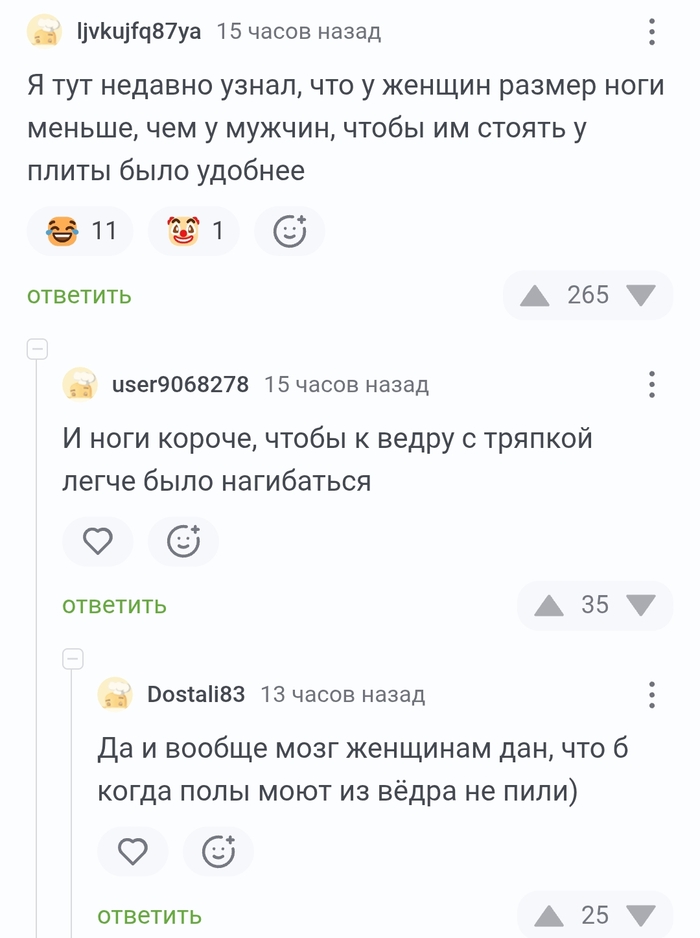
Task: Like user9068278's comment with the heart
Action: click(x=97, y=542)
